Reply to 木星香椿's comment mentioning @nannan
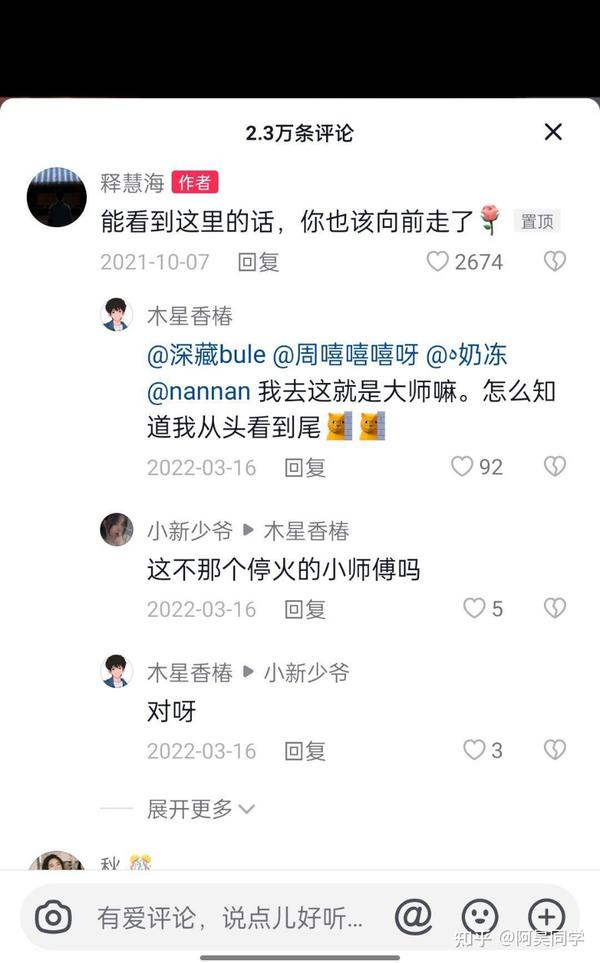 tap(305, 467)
